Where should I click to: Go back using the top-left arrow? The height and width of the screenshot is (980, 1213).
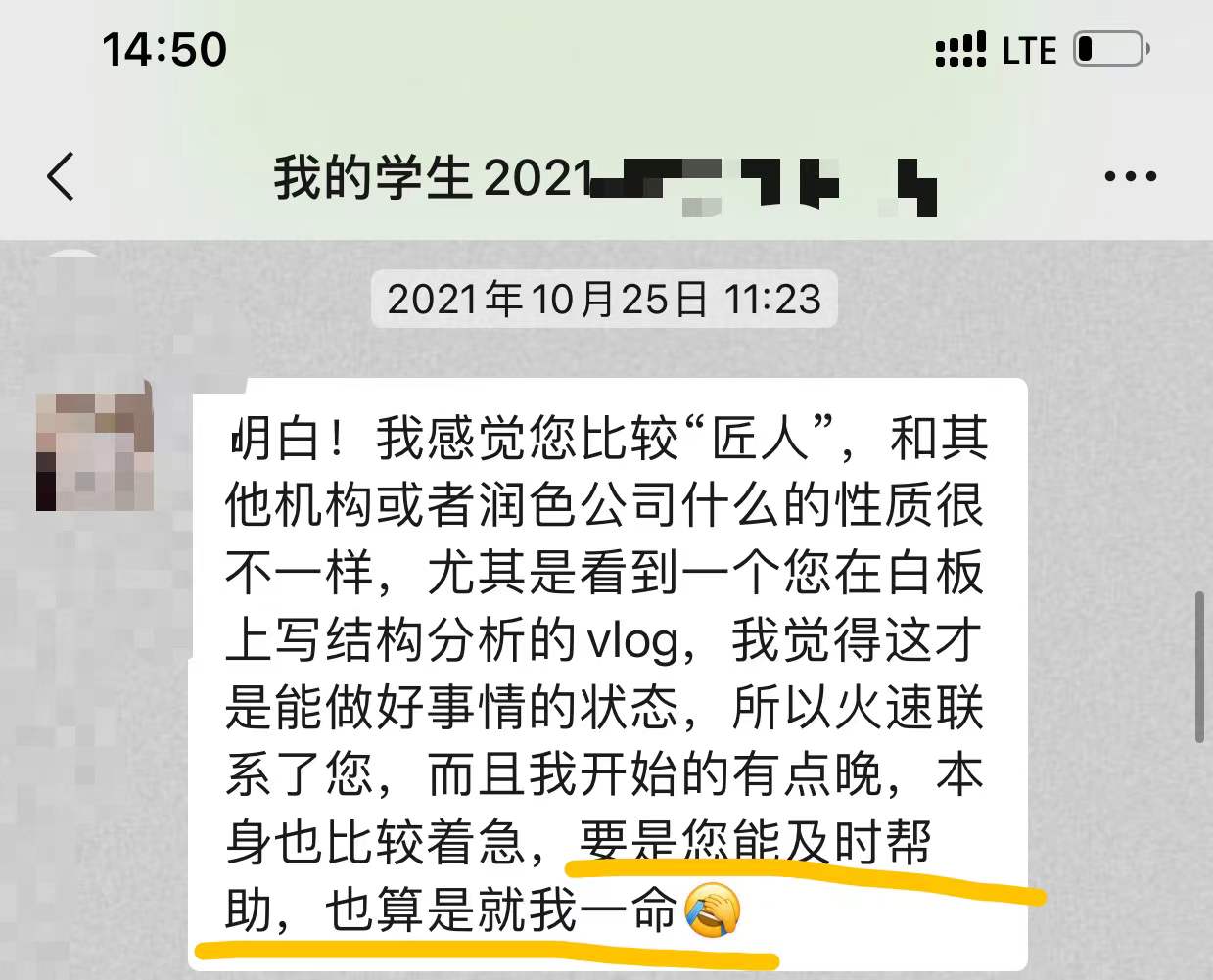coord(61,177)
